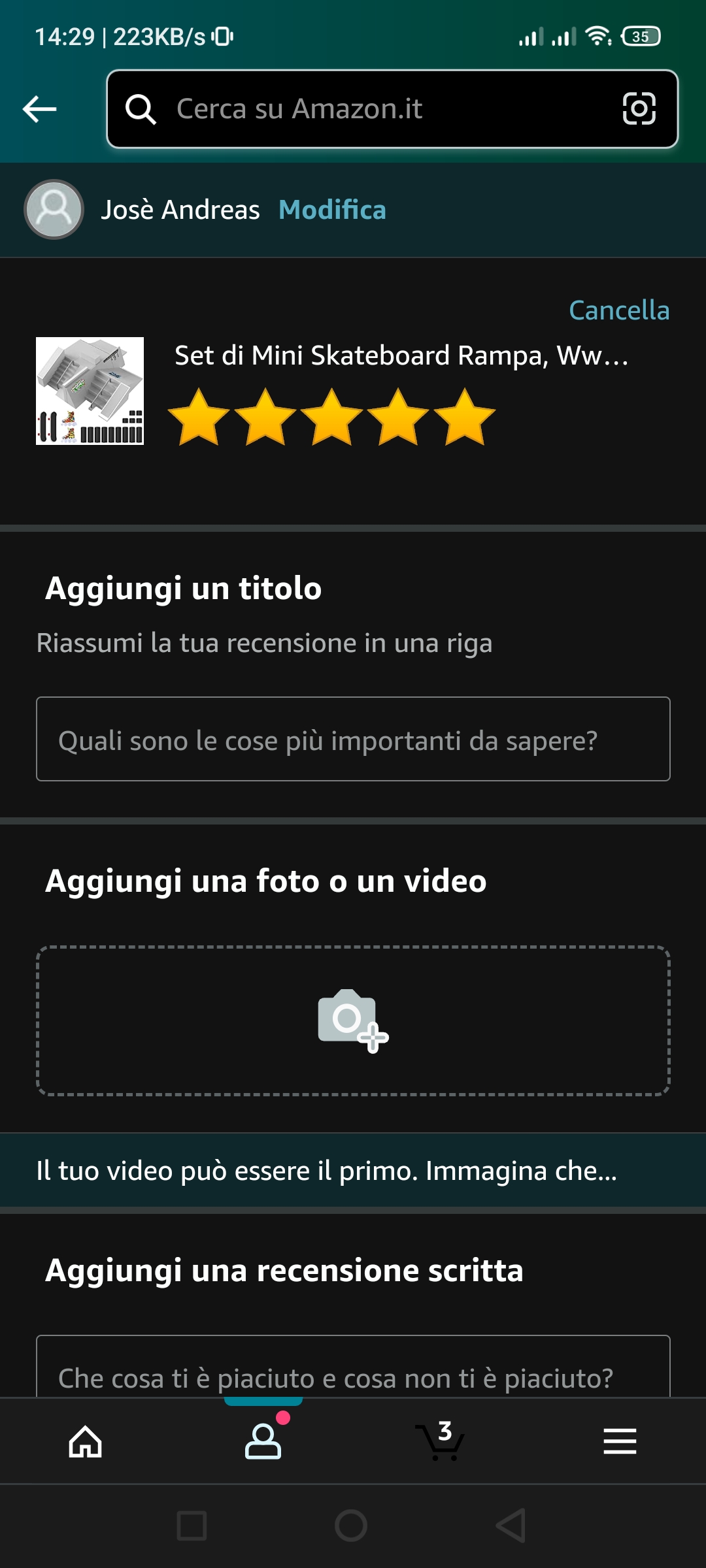Tap the written review text field
706x1568 pixels.
coord(353,1372)
